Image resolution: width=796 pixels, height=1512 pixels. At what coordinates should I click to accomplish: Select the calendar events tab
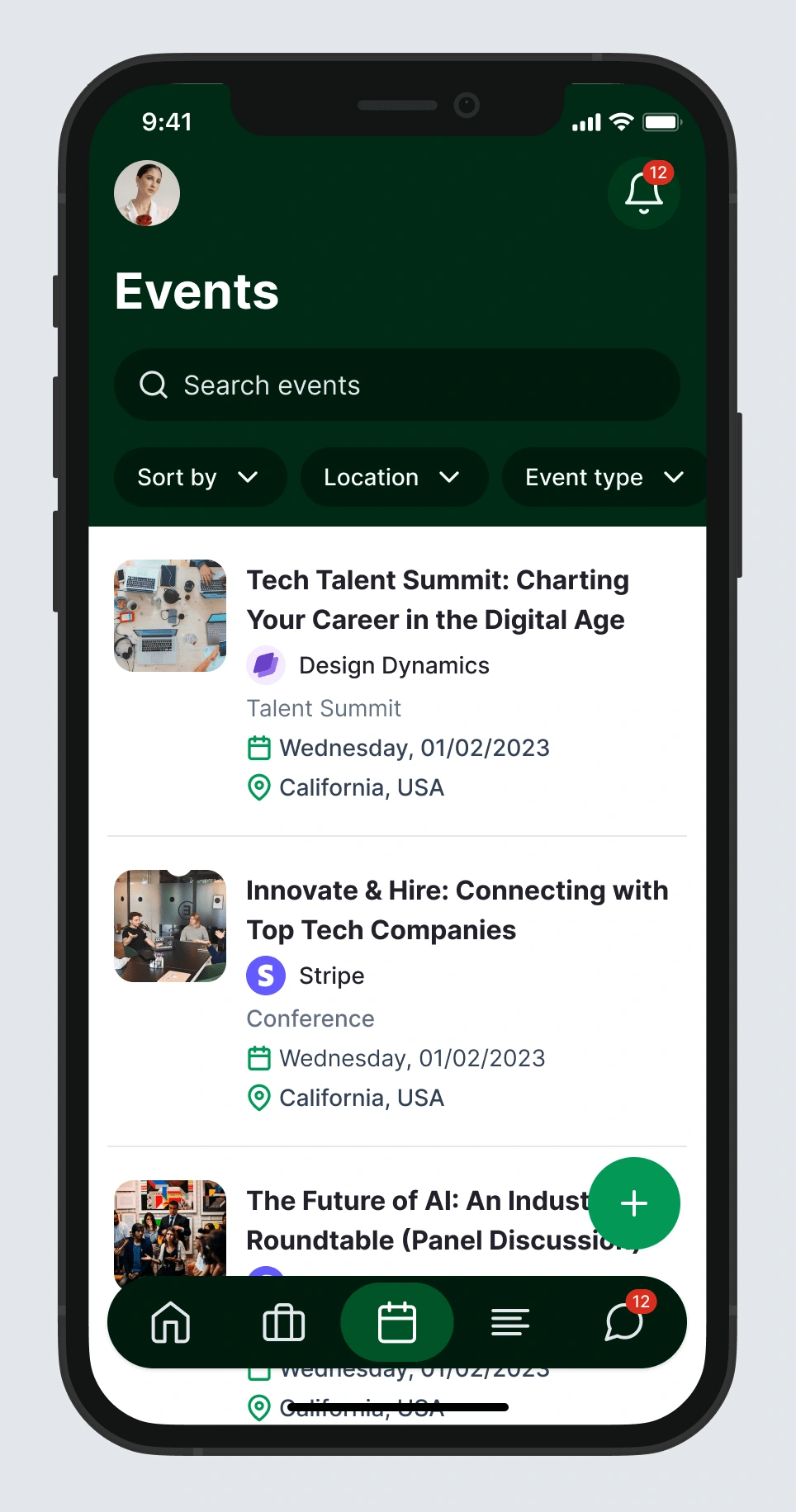pyautogui.click(x=397, y=1322)
